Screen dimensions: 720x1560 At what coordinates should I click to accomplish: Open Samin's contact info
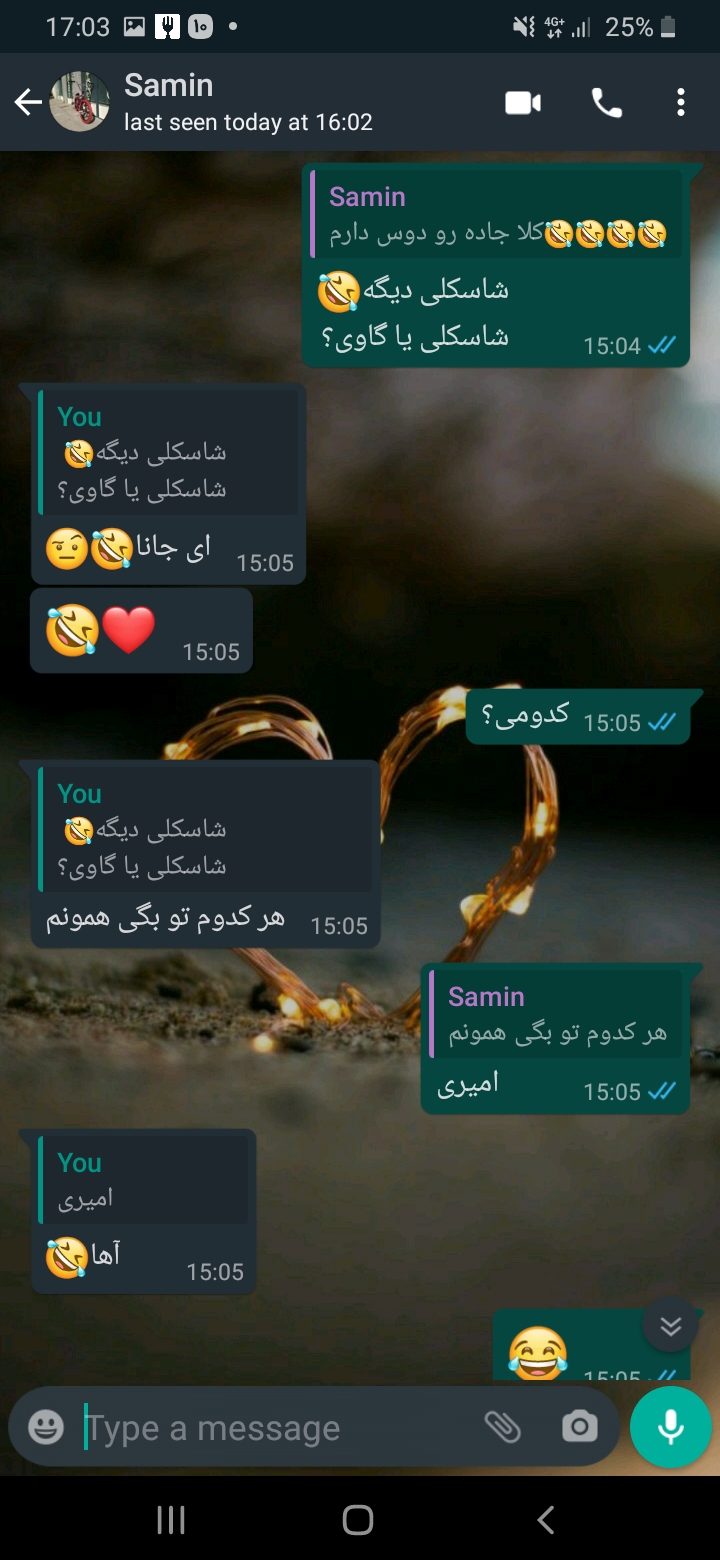(x=246, y=102)
